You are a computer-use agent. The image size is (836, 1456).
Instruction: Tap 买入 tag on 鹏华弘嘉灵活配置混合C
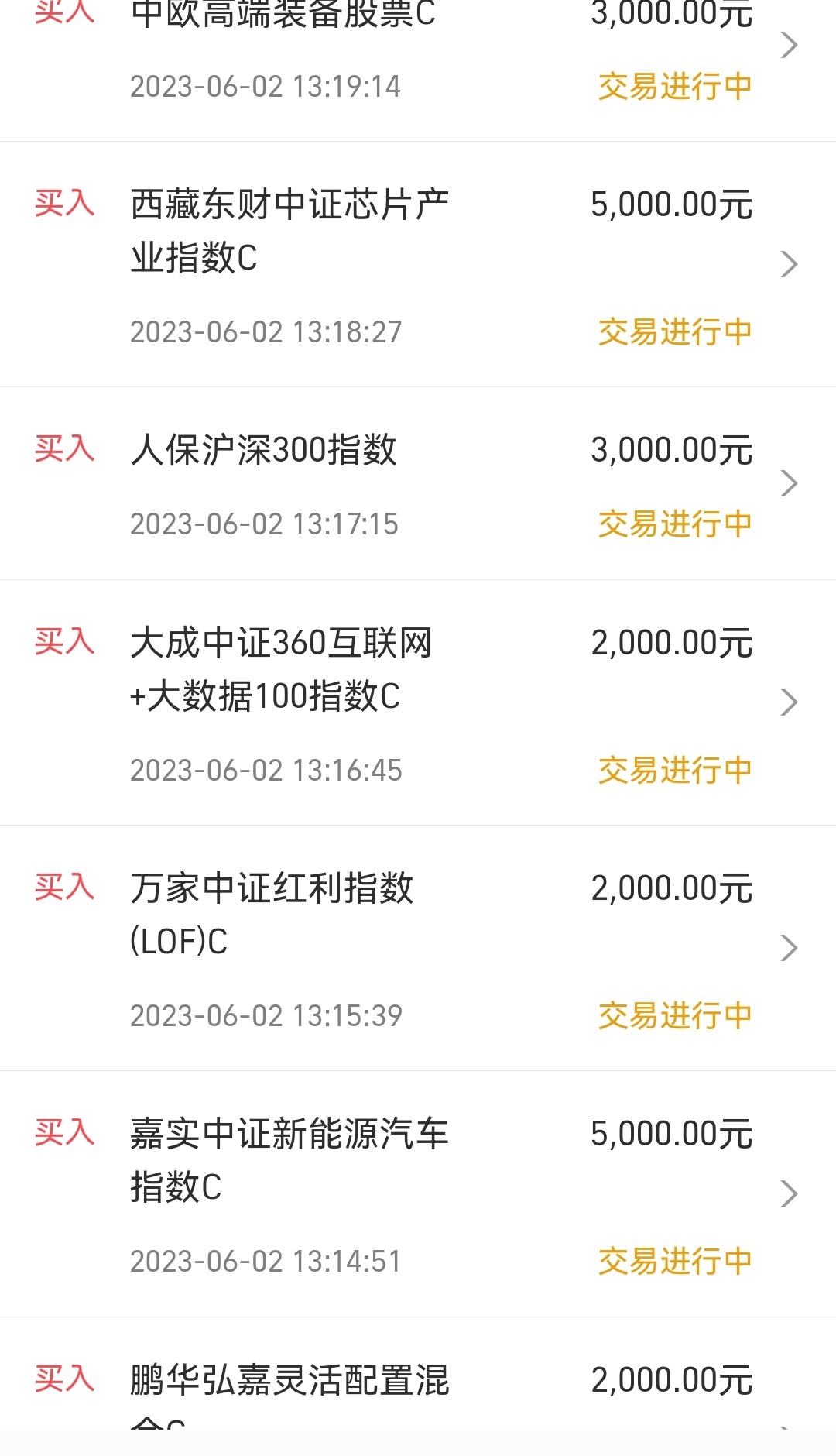pos(66,1377)
